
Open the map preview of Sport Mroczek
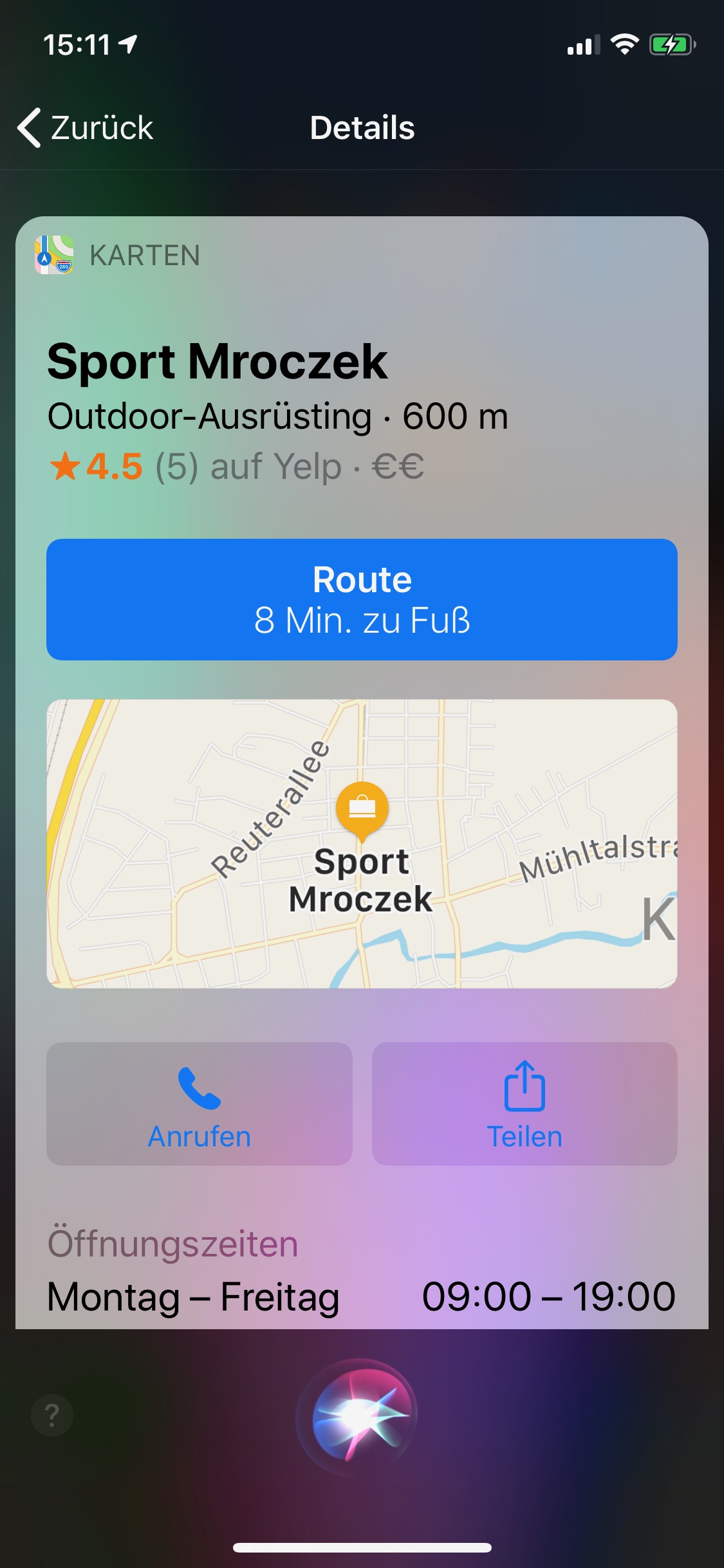(x=362, y=843)
